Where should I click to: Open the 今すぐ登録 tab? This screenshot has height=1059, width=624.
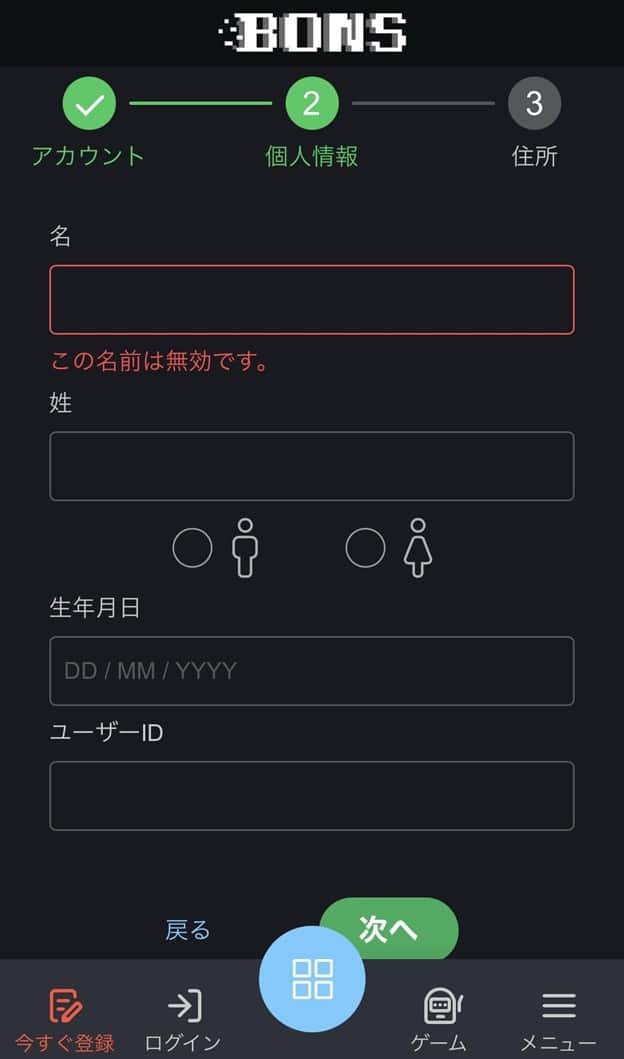coord(65,1018)
